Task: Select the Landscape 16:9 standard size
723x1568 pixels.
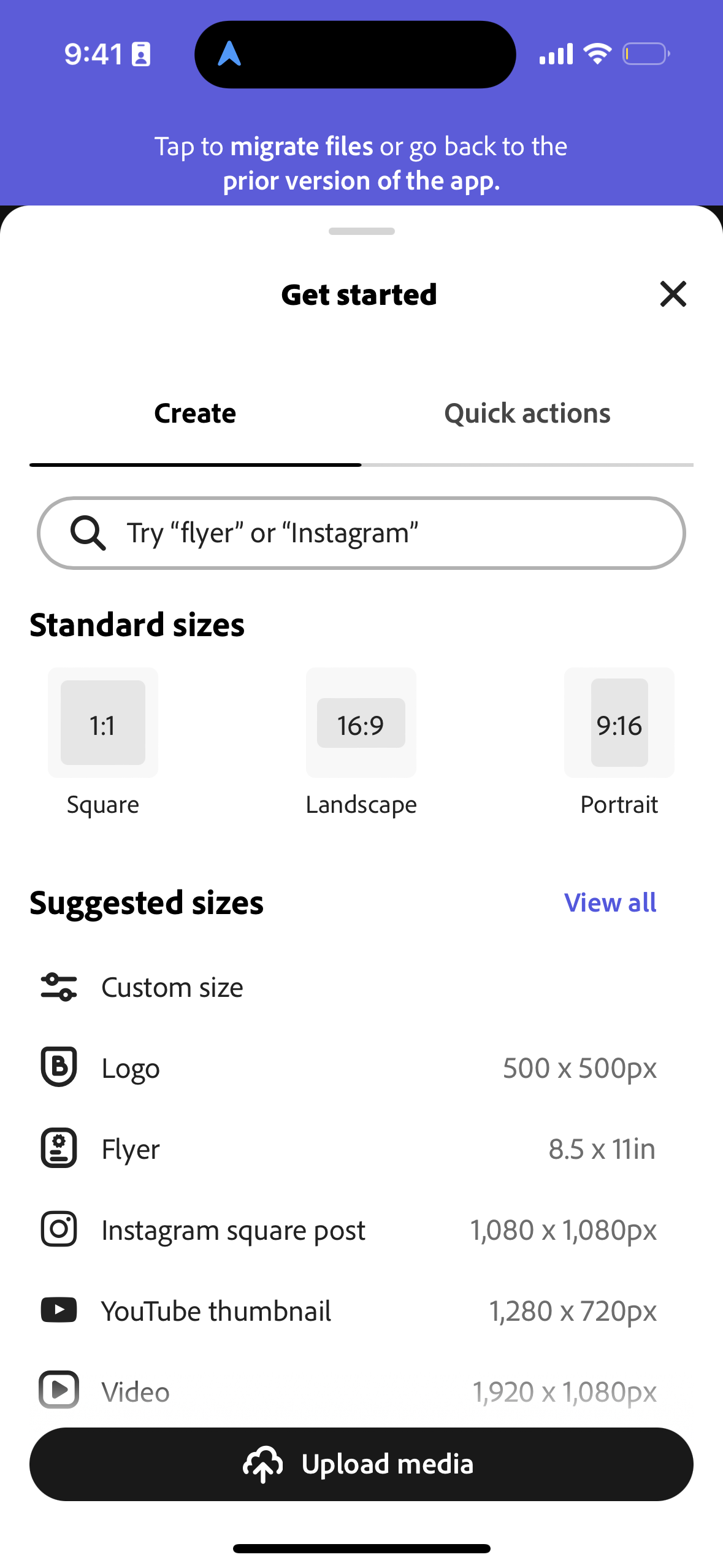Action: 361,723
